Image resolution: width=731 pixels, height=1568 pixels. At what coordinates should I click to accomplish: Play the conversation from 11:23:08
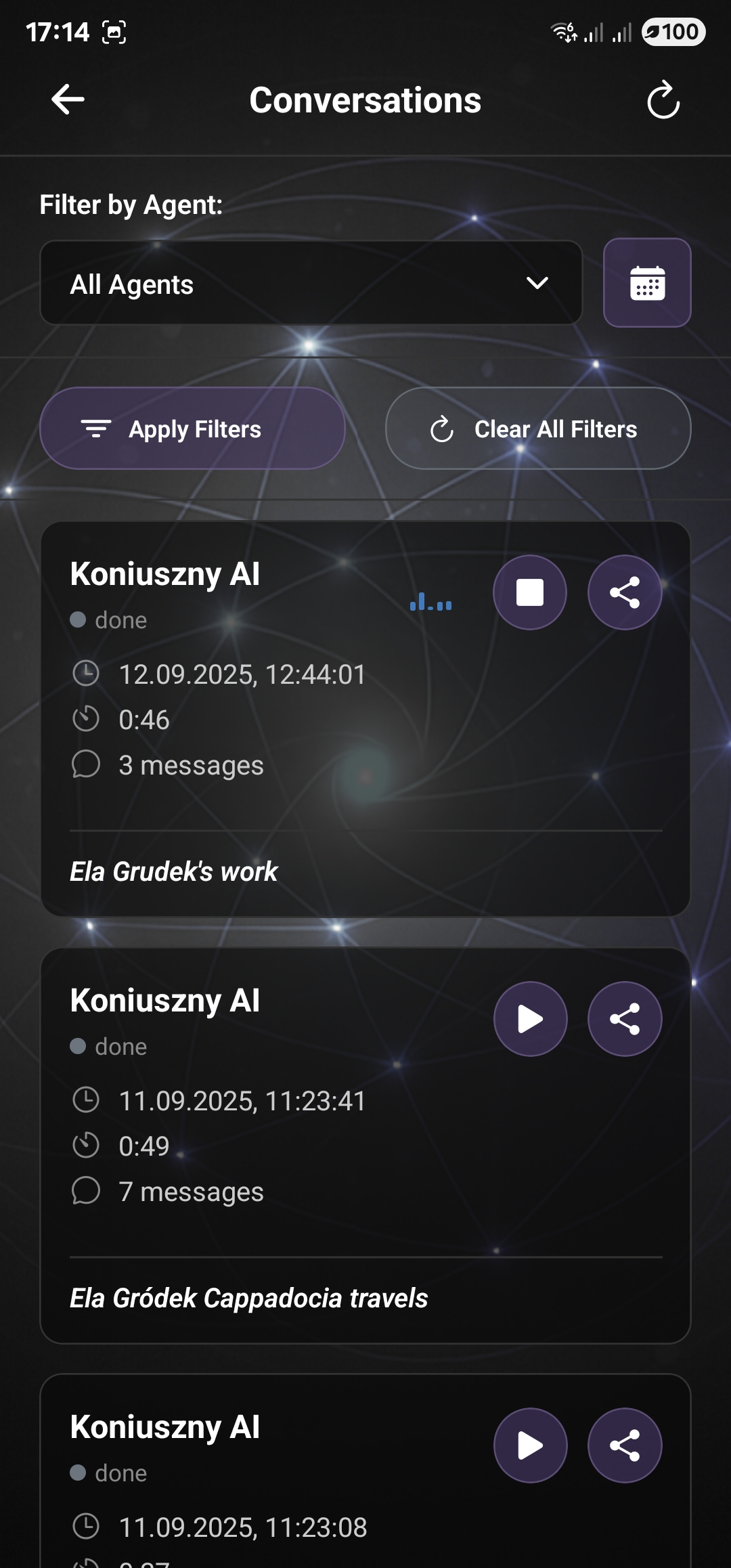click(x=530, y=1445)
